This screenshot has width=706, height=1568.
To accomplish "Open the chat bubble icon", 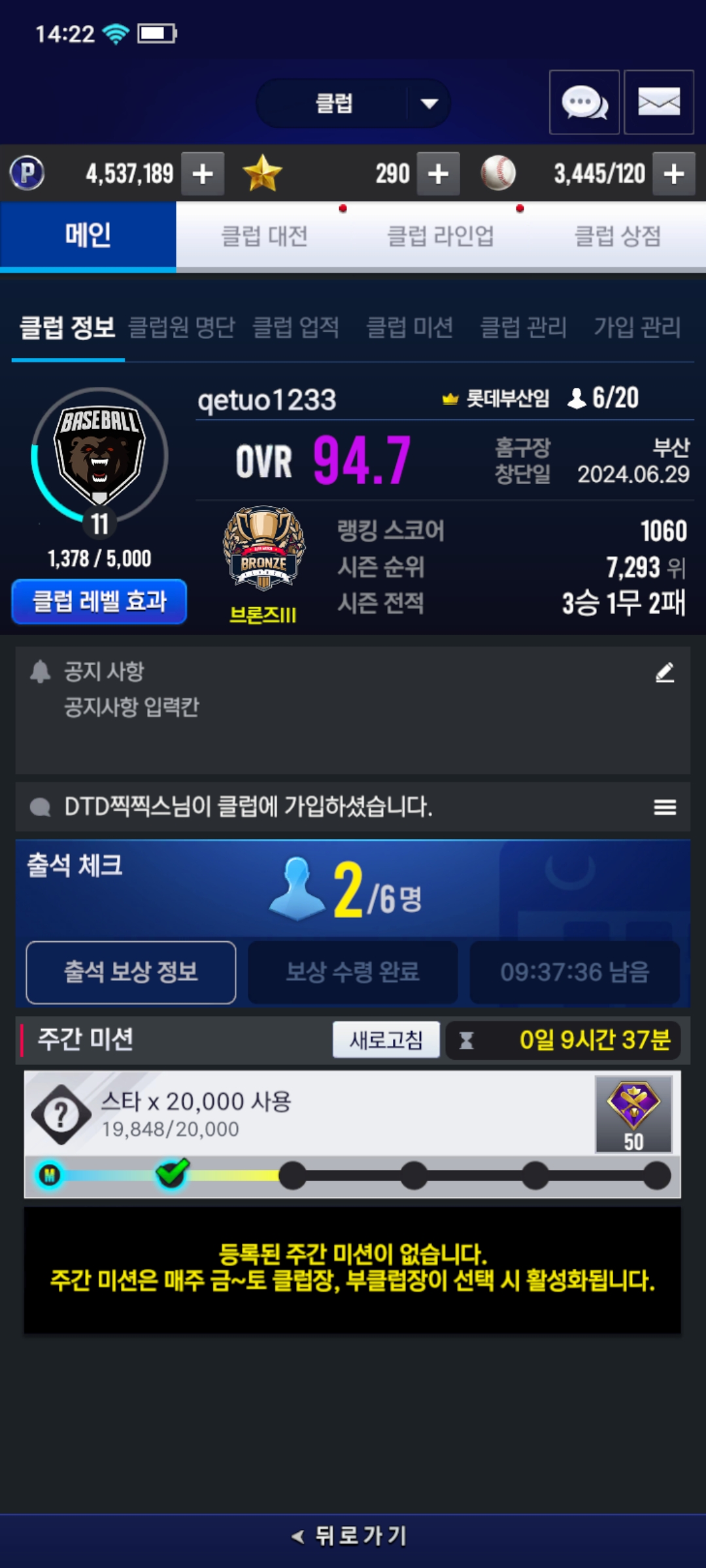I will click(x=584, y=103).
